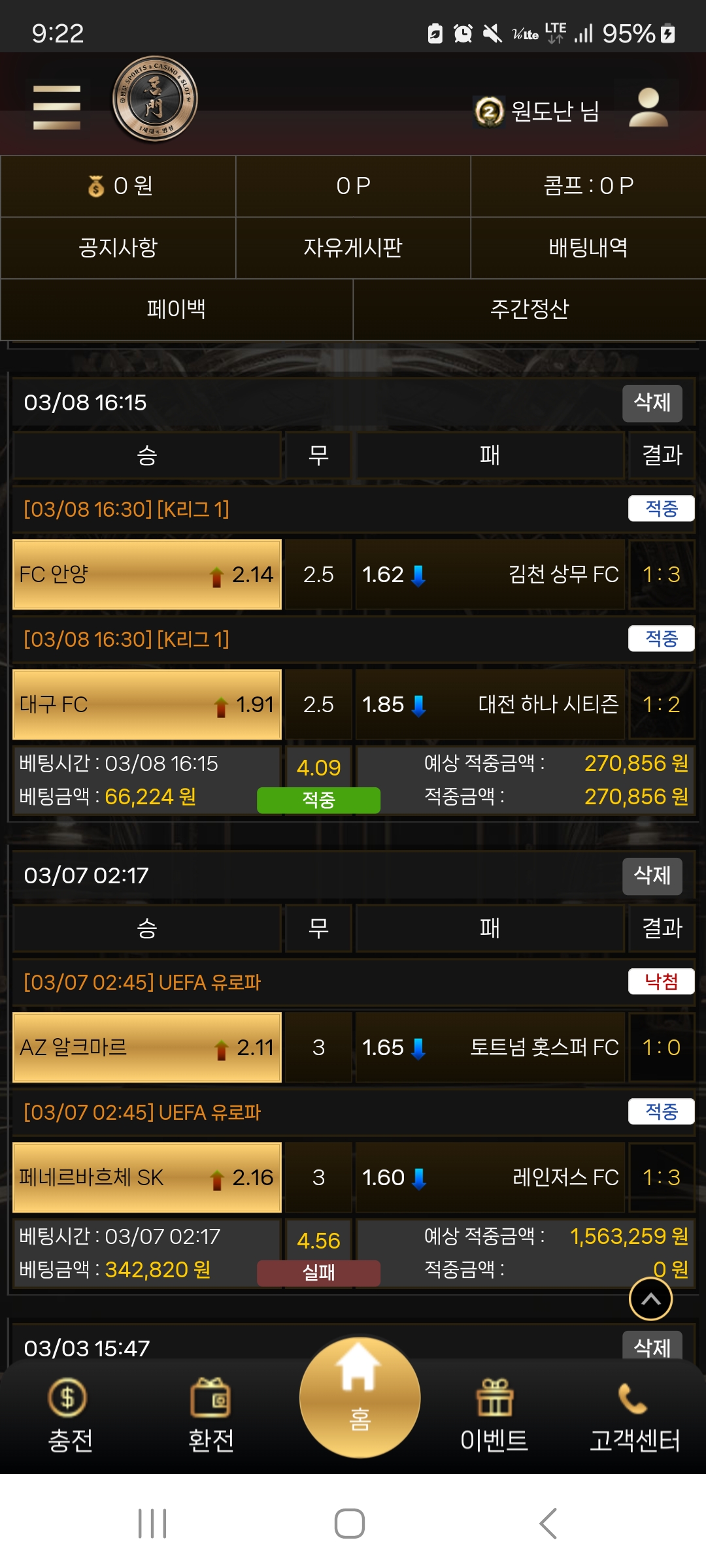Open the user profile icon
The image size is (706, 1568).
(x=648, y=108)
